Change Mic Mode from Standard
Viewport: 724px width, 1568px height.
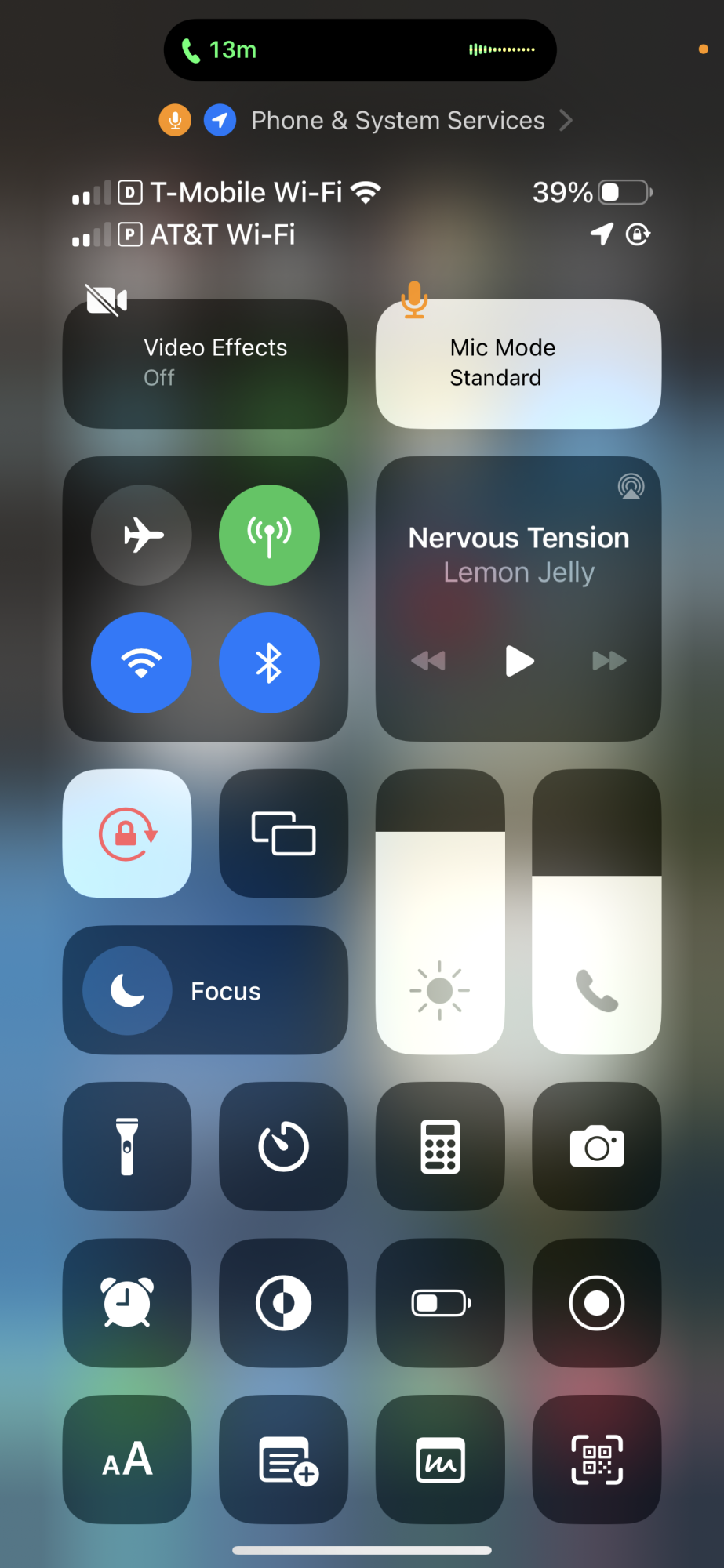tap(518, 364)
